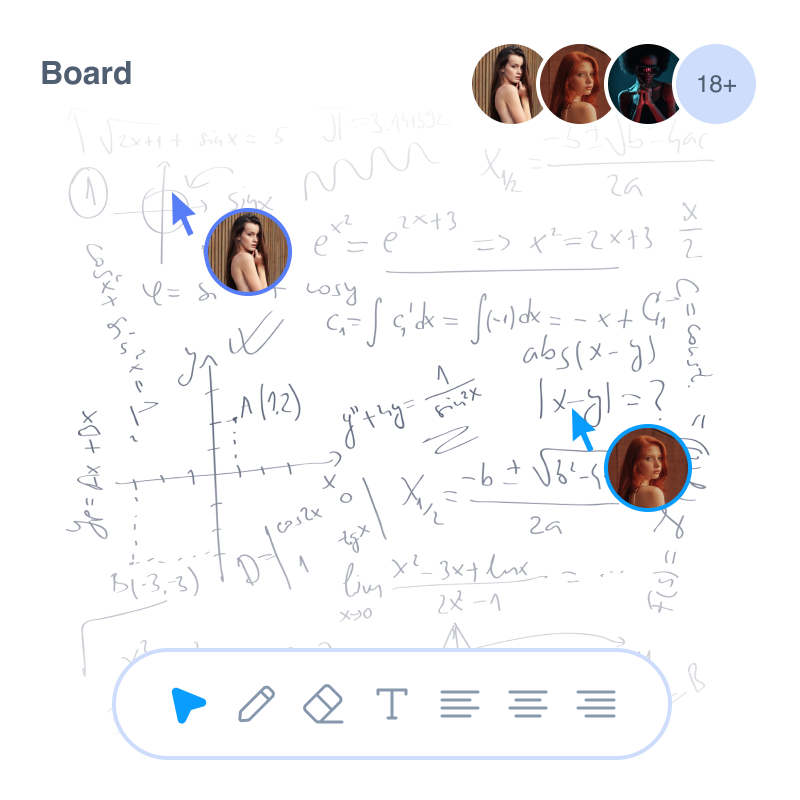Viewport: 800px width, 800px height.
Task: Align text to the left
Action: 460,705
